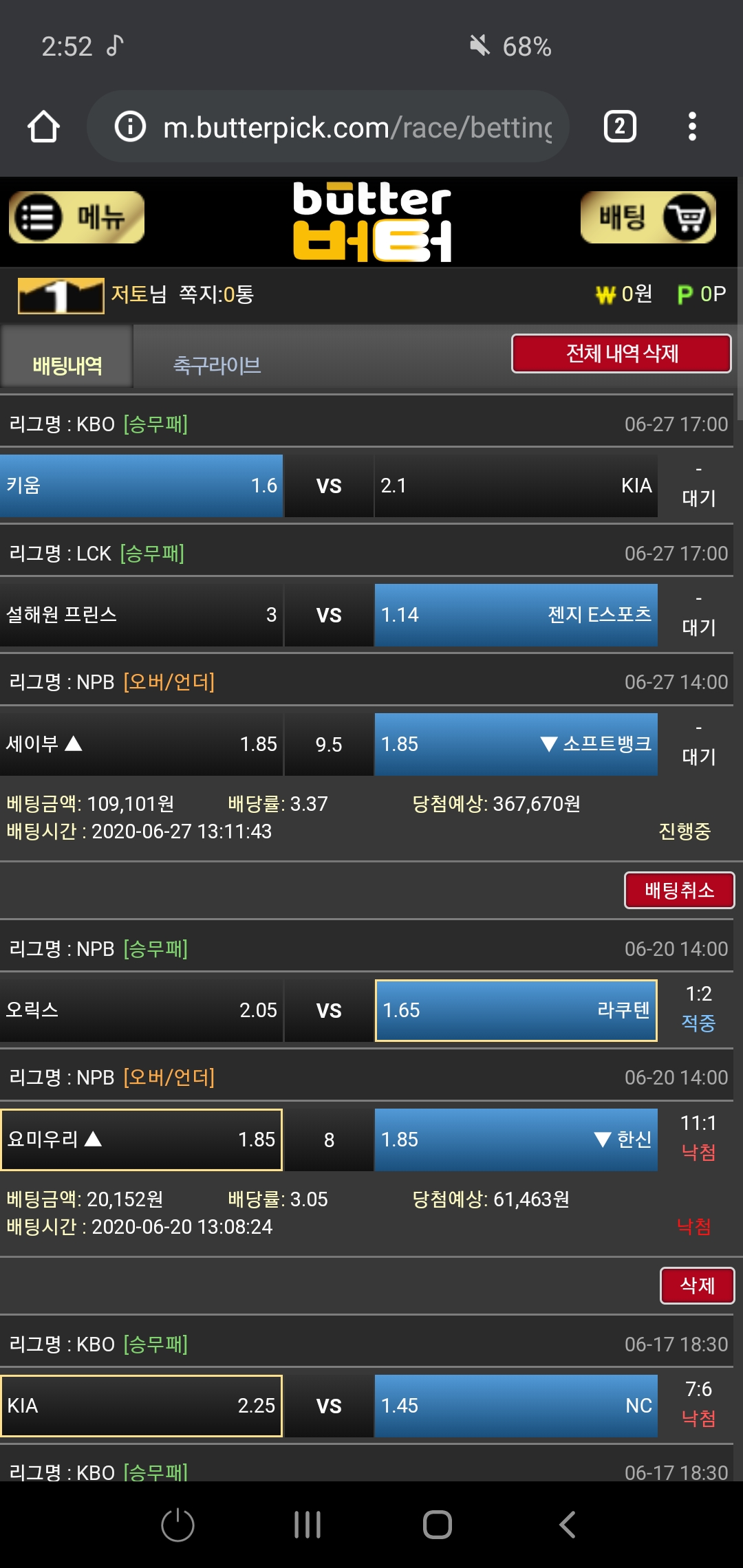Open the 메뉴 menu button
This screenshot has width=743, height=1568.
click(x=76, y=218)
